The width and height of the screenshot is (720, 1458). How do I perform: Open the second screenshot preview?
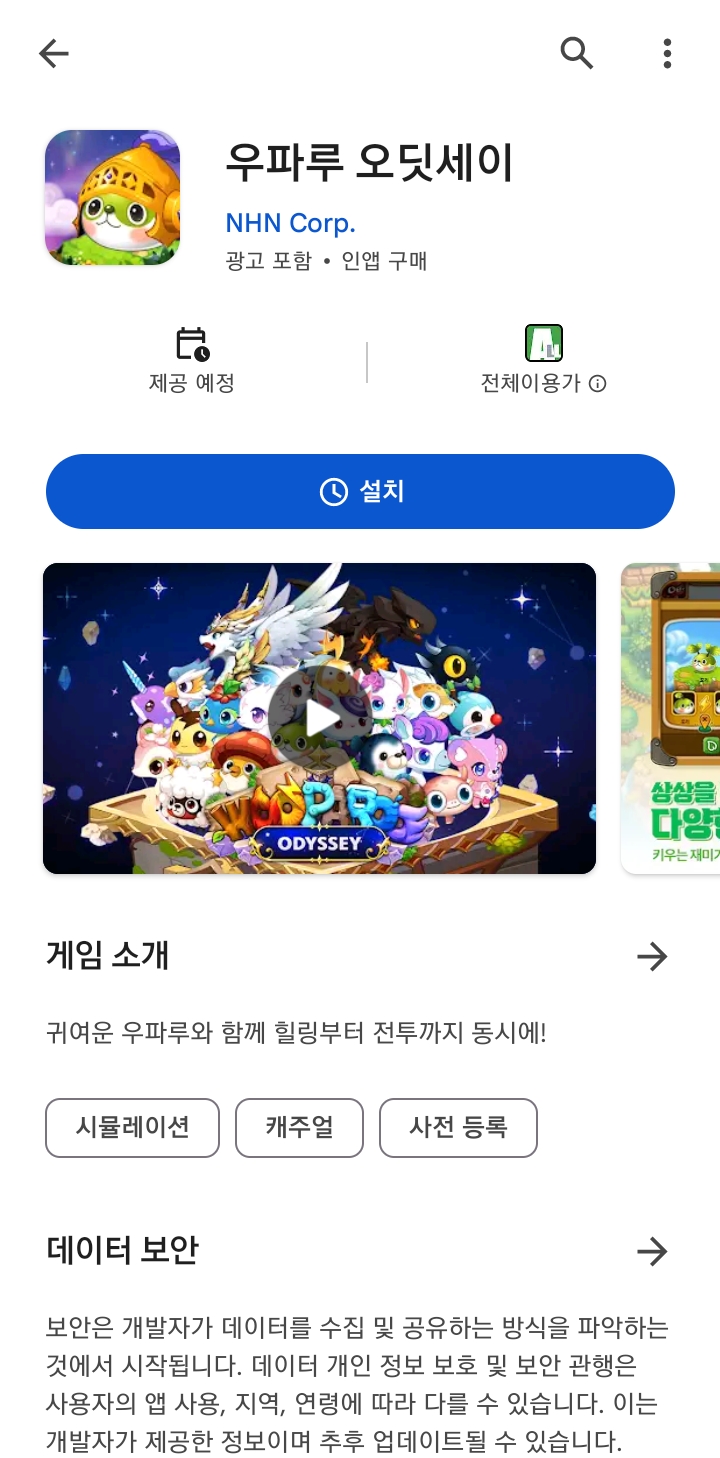pyautogui.click(x=672, y=718)
